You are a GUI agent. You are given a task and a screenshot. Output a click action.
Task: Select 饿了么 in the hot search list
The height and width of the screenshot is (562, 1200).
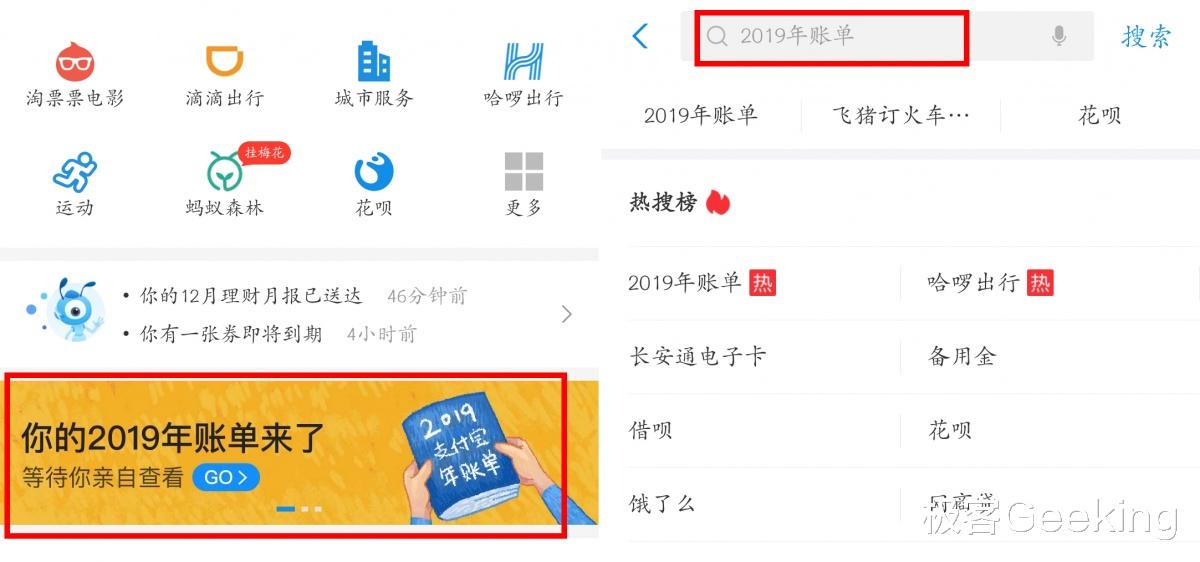662,504
